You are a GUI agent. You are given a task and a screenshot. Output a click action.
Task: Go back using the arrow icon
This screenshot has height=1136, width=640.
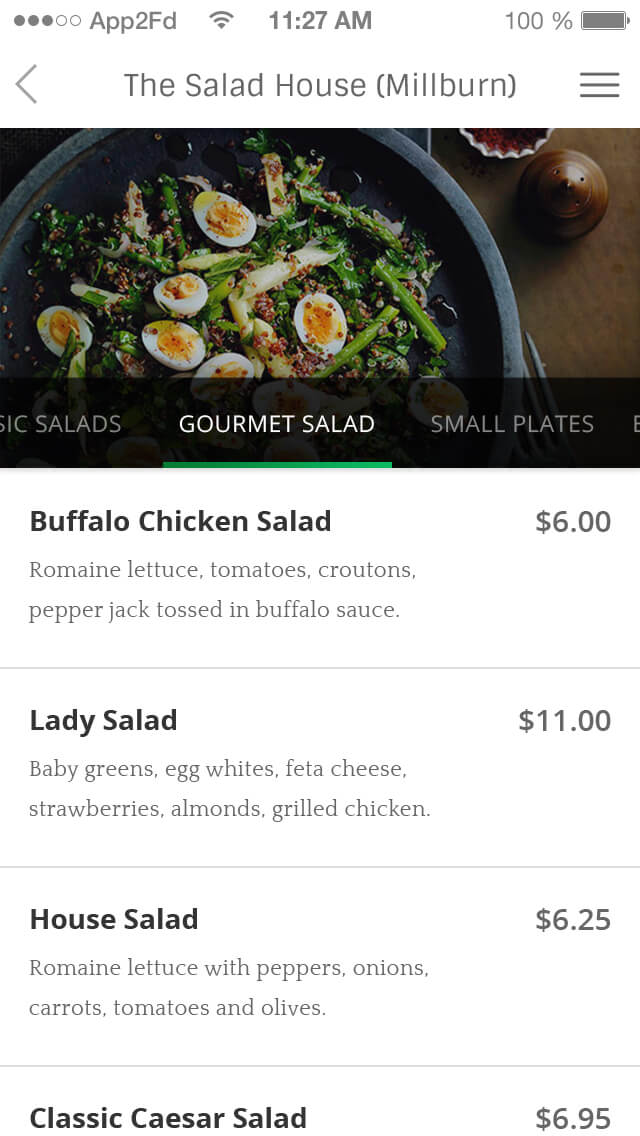27,85
